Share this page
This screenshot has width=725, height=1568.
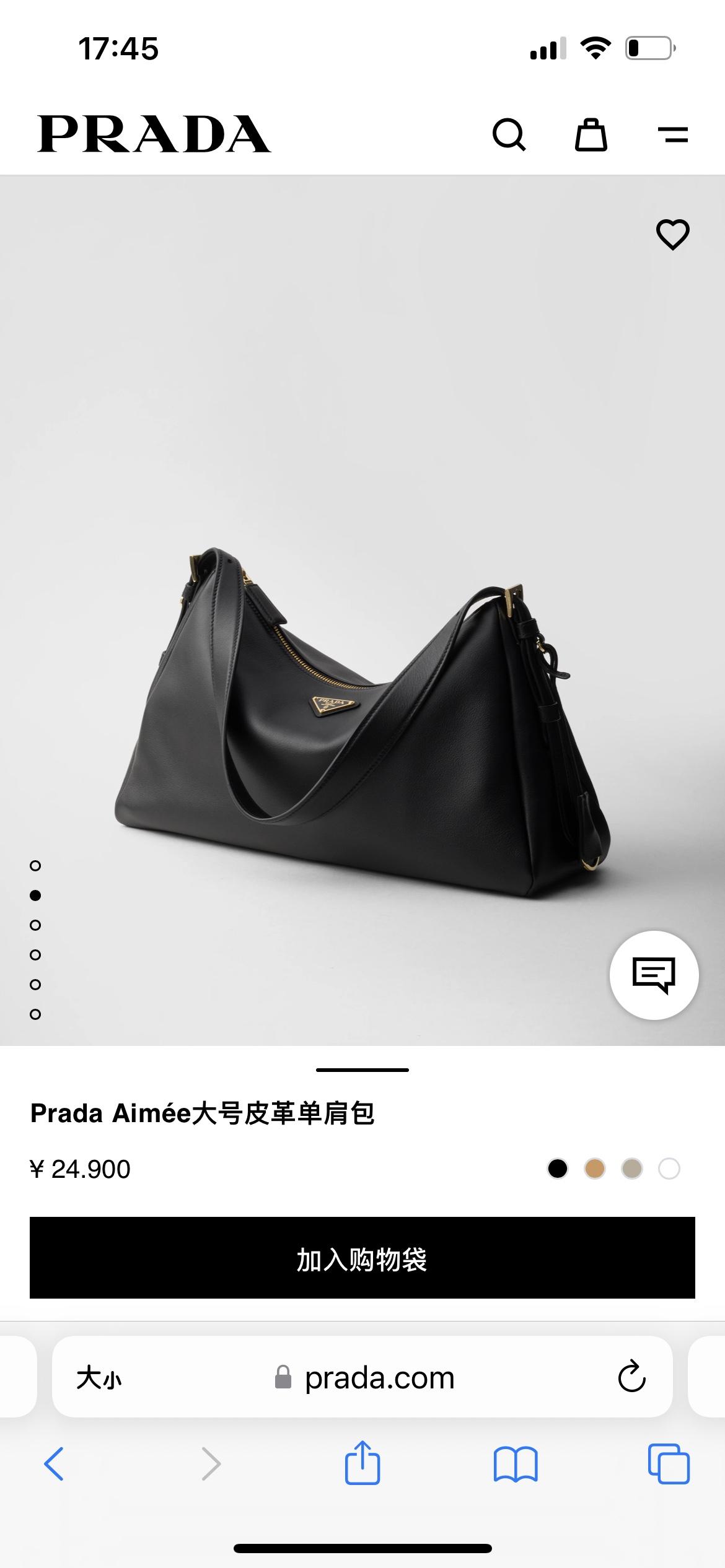[362, 1463]
